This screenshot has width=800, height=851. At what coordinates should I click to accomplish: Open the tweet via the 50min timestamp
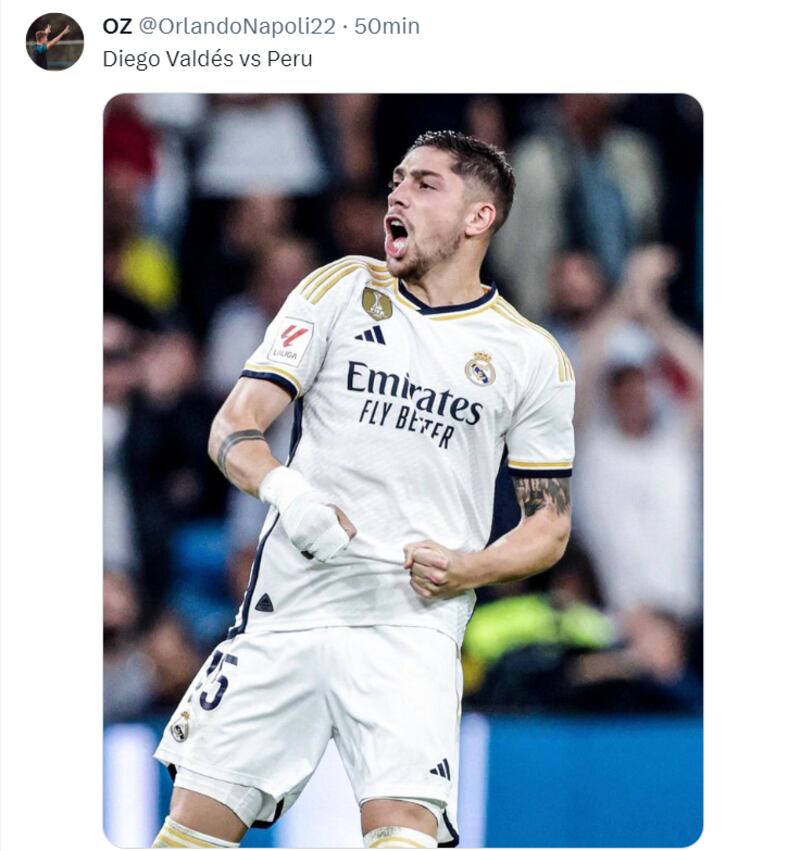tap(387, 26)
